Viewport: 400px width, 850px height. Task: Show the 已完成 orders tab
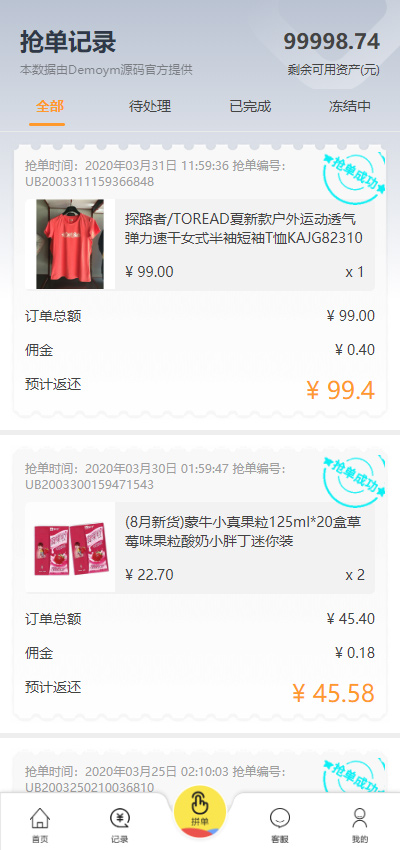(250, 106)
